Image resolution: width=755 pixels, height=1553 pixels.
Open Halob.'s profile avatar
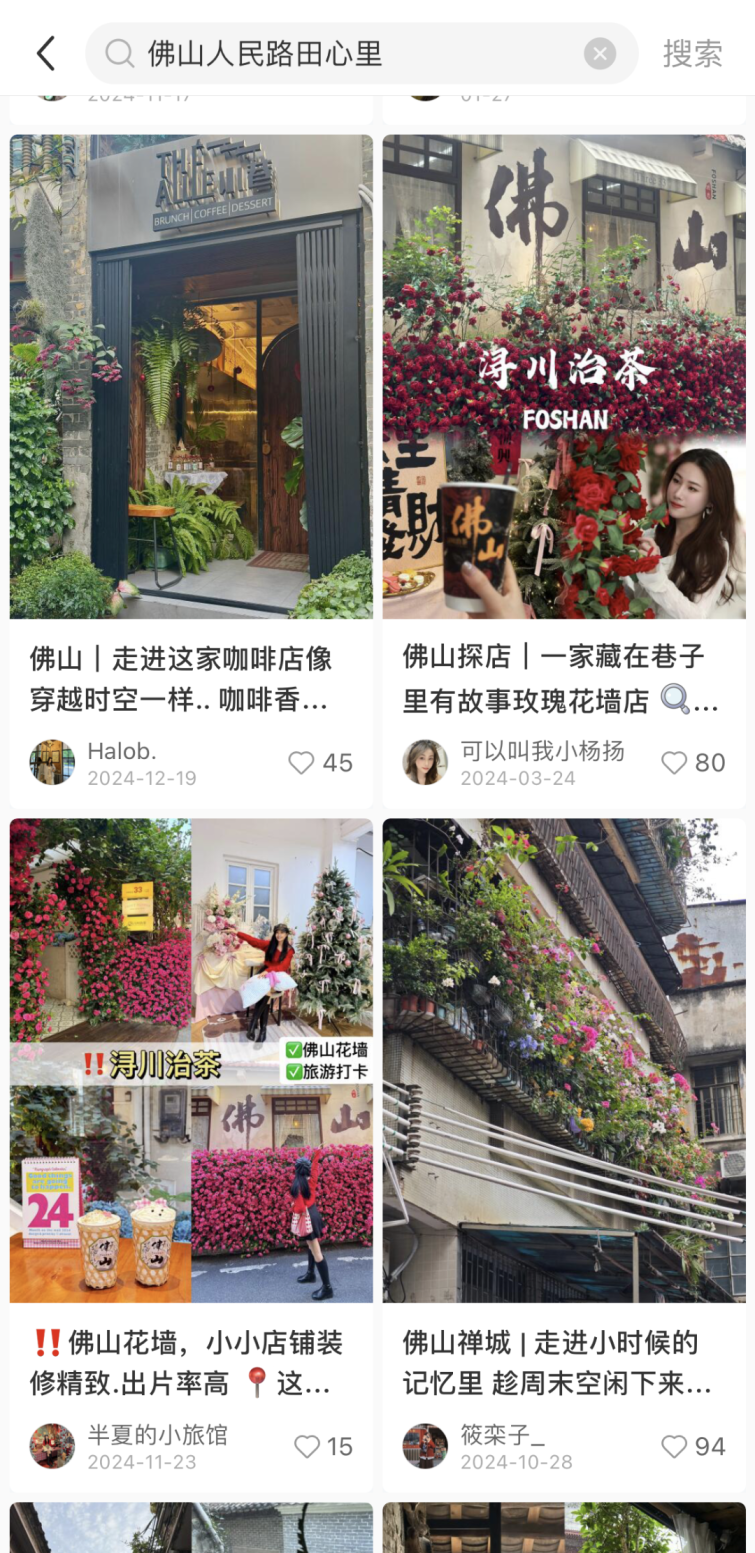[52, 763]
